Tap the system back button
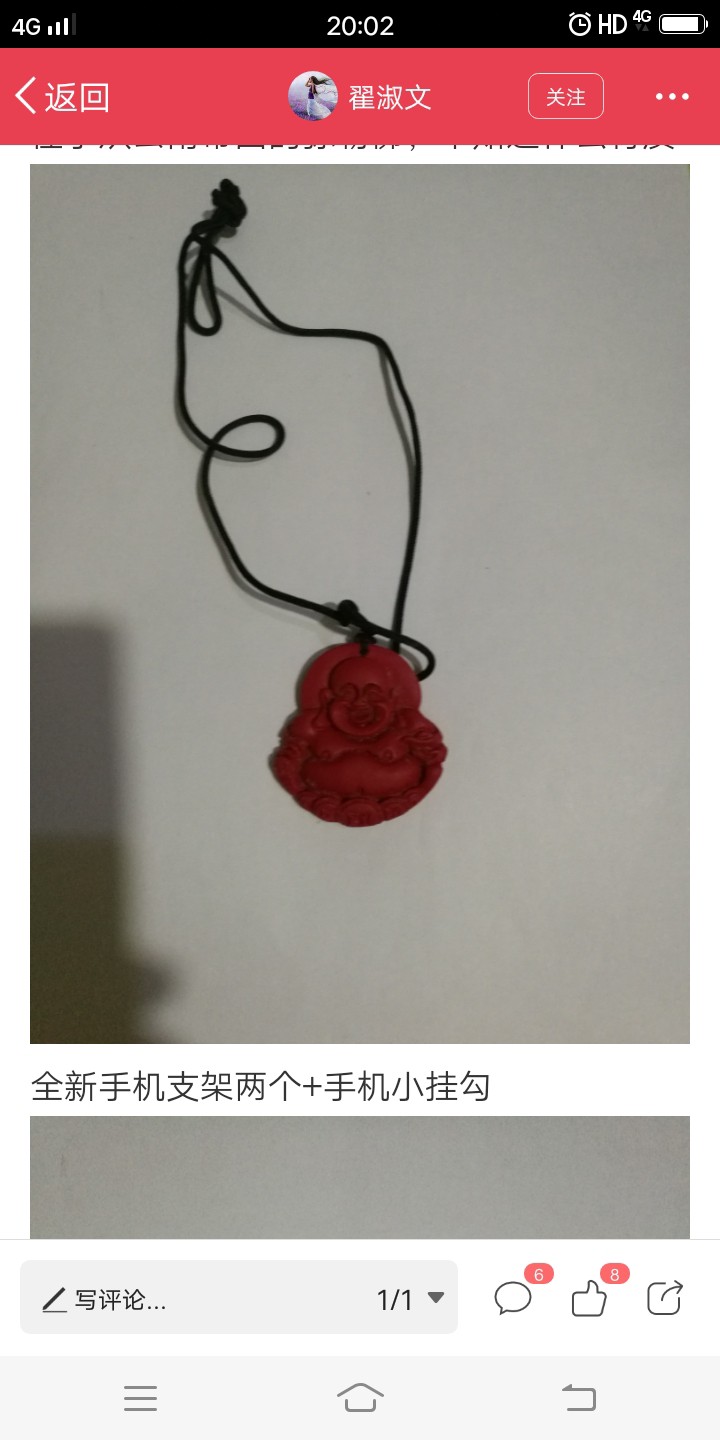Image resolution: width=720 pixels, height=1440 pixels. click(579, 1397)
